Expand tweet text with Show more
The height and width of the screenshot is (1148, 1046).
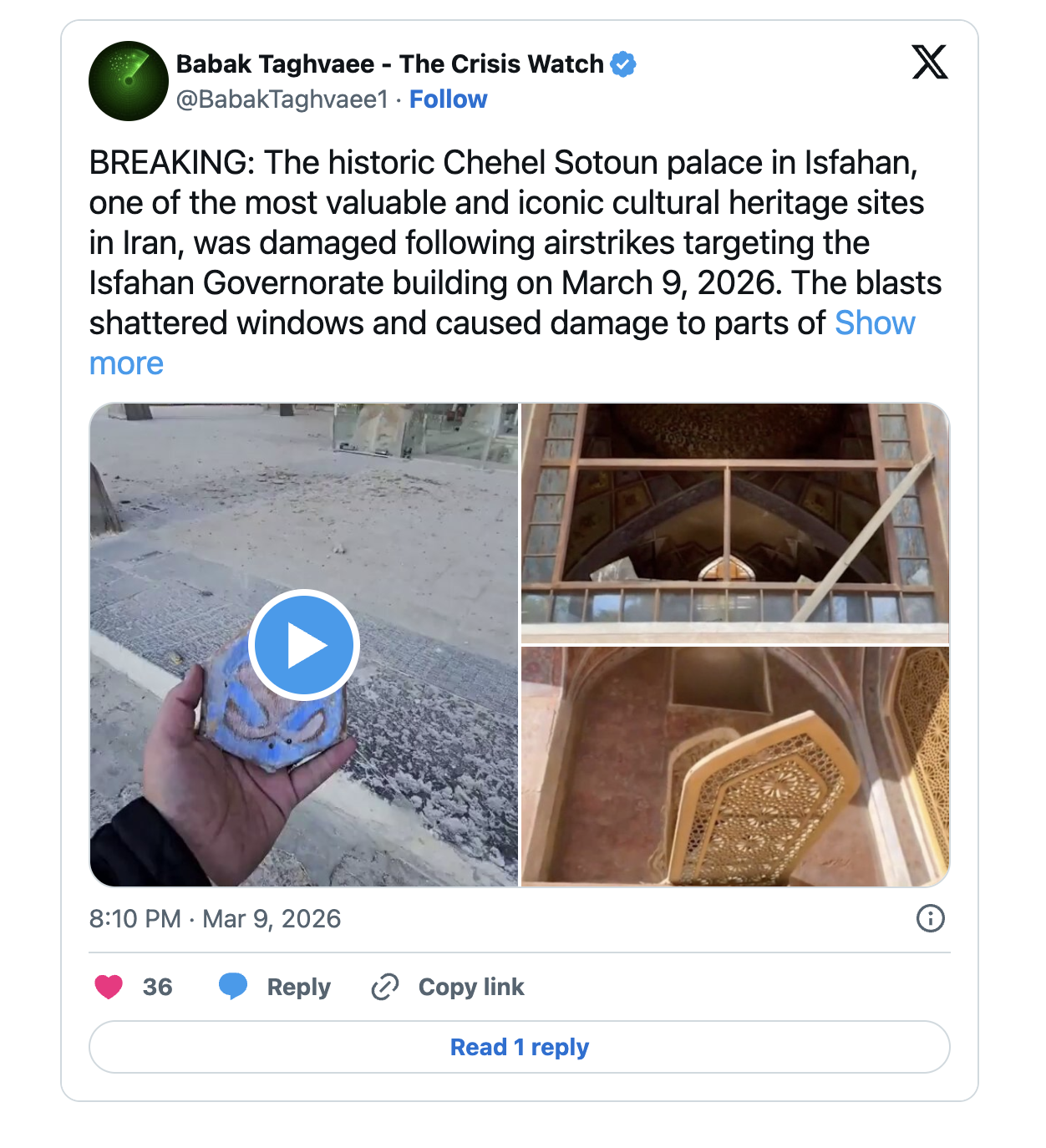pyautogui.click(x=874, y=323)
